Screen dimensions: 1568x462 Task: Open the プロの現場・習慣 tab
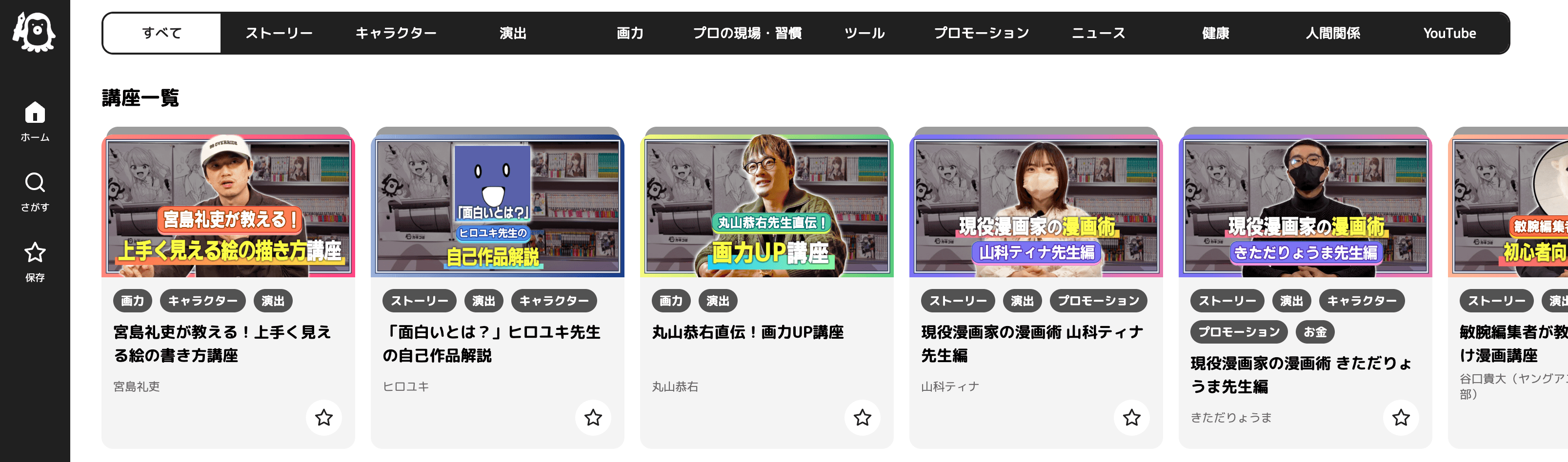[747, 33]
